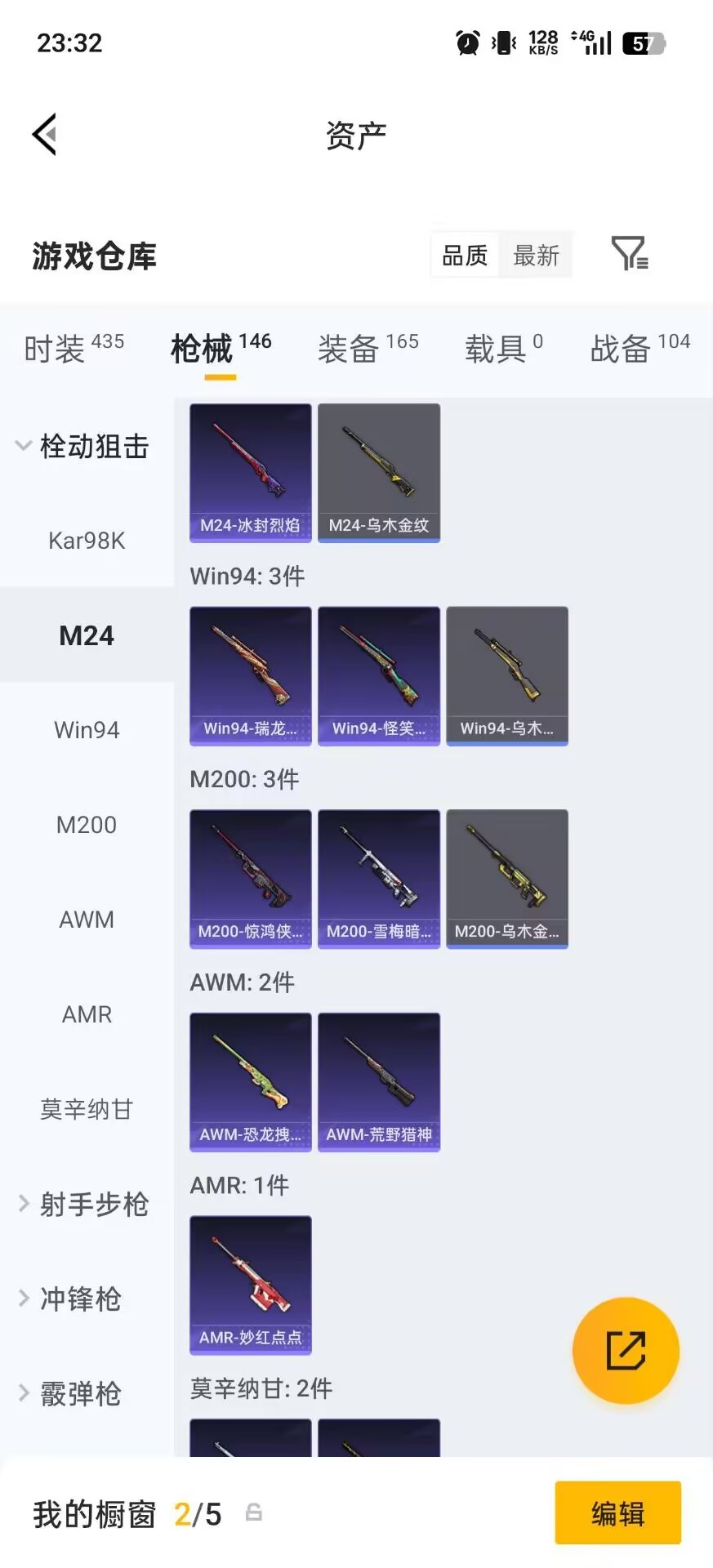713x1568 pixels.
Task: Open the filter icon next to 最新
Action: point(627,254)
